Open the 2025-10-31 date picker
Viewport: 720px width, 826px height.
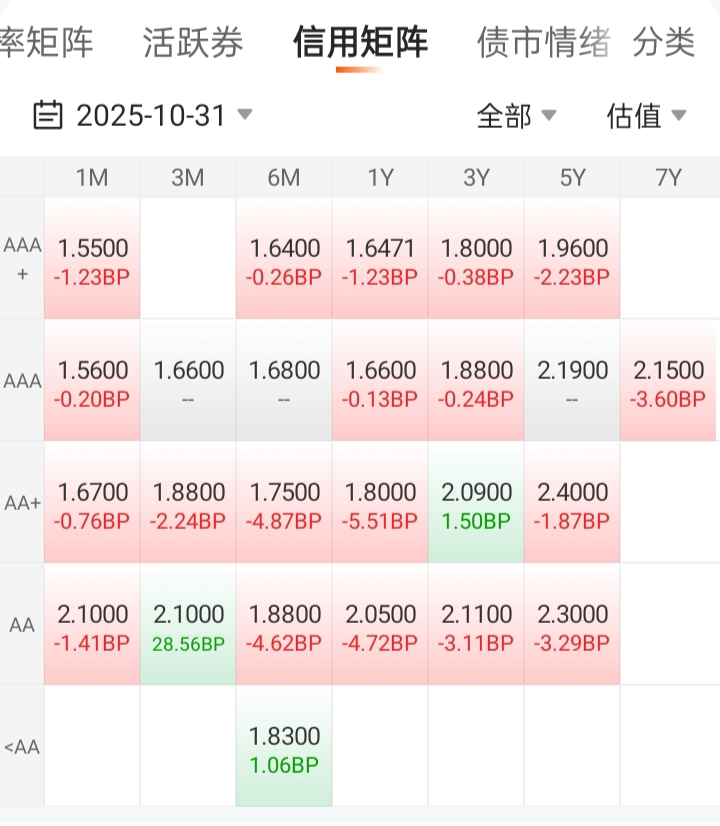(x=143, y=116)
